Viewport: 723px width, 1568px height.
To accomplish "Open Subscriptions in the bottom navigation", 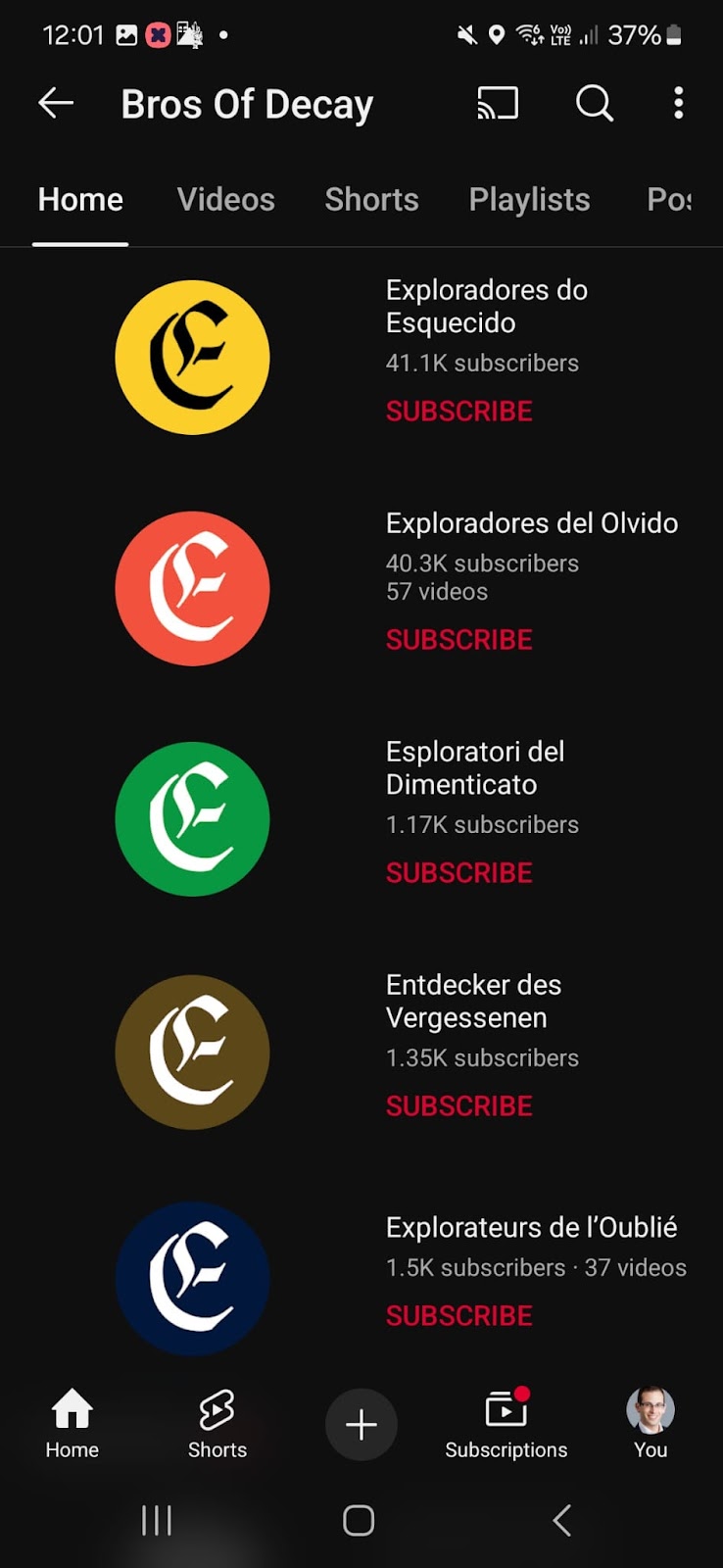I will tap(506, 1425).
